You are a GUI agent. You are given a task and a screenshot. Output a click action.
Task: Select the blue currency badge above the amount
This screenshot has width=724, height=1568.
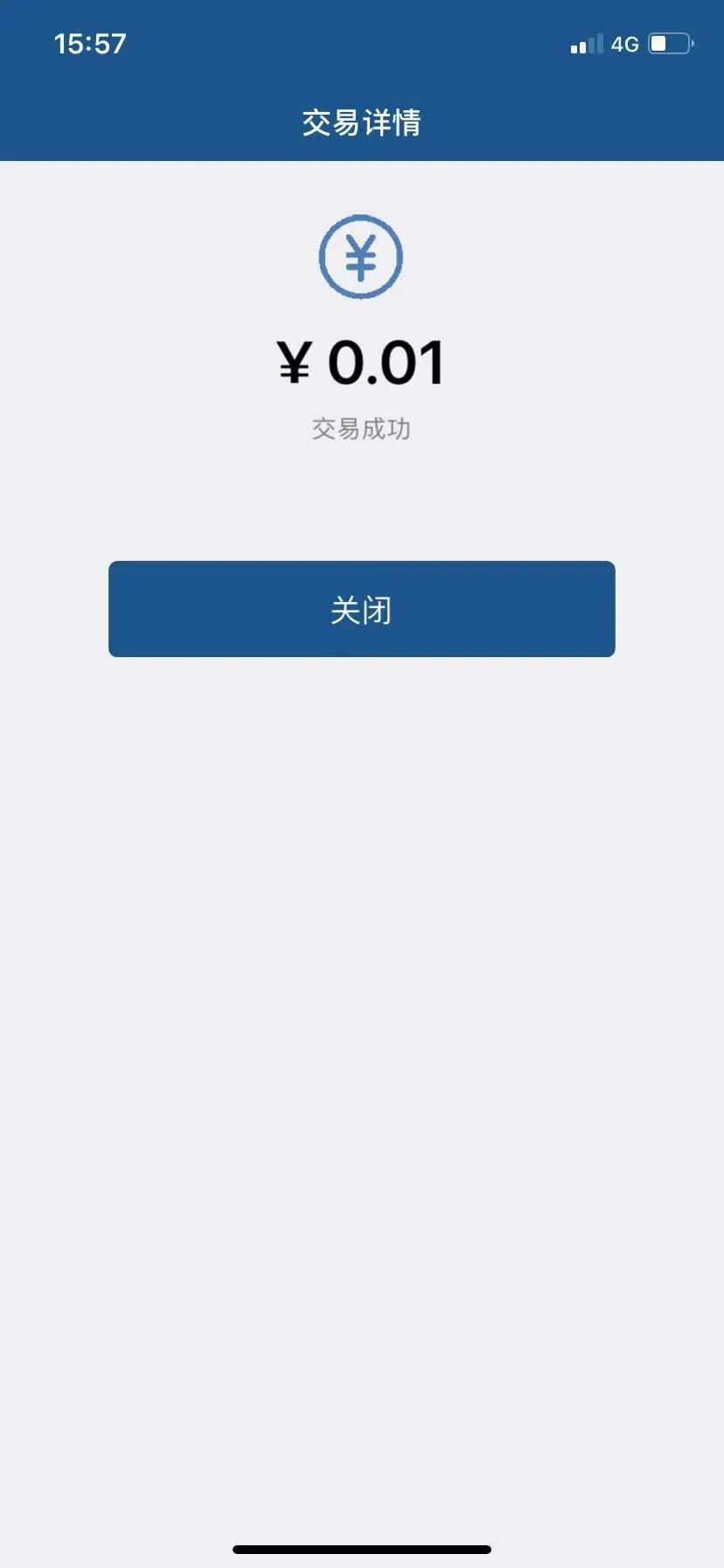361,257
